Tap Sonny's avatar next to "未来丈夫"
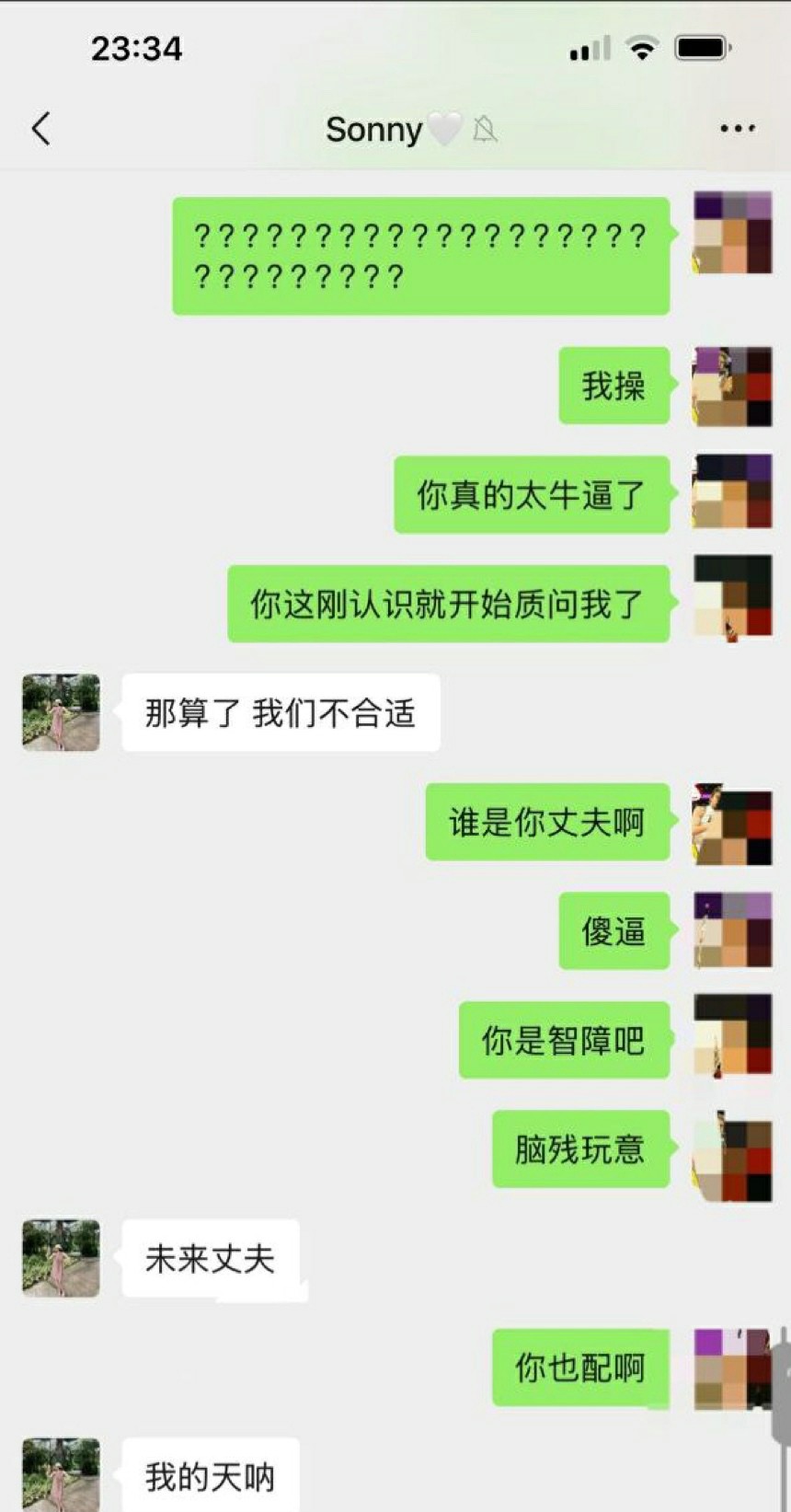 coord(61,1258)
